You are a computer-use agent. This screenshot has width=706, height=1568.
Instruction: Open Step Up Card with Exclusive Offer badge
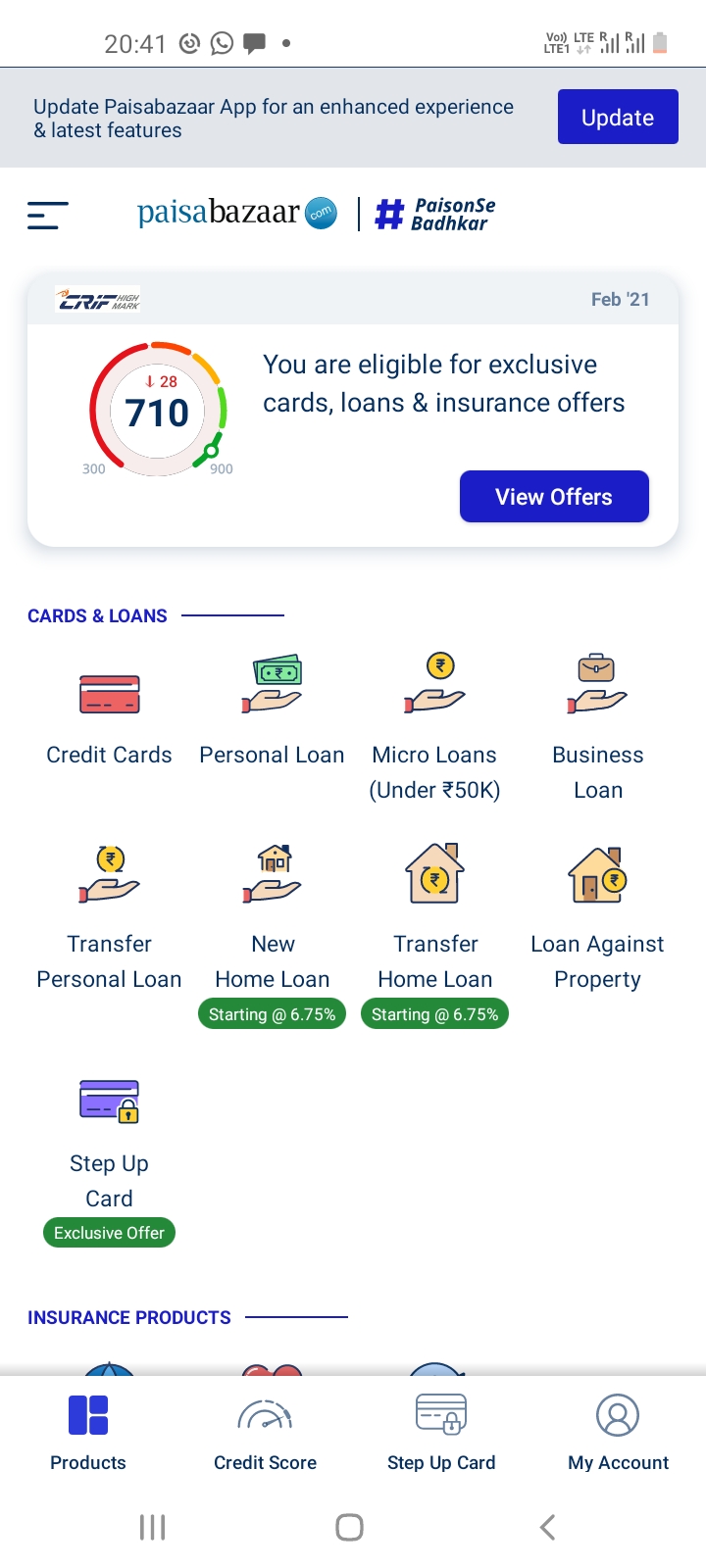[x=109, y=1161]
